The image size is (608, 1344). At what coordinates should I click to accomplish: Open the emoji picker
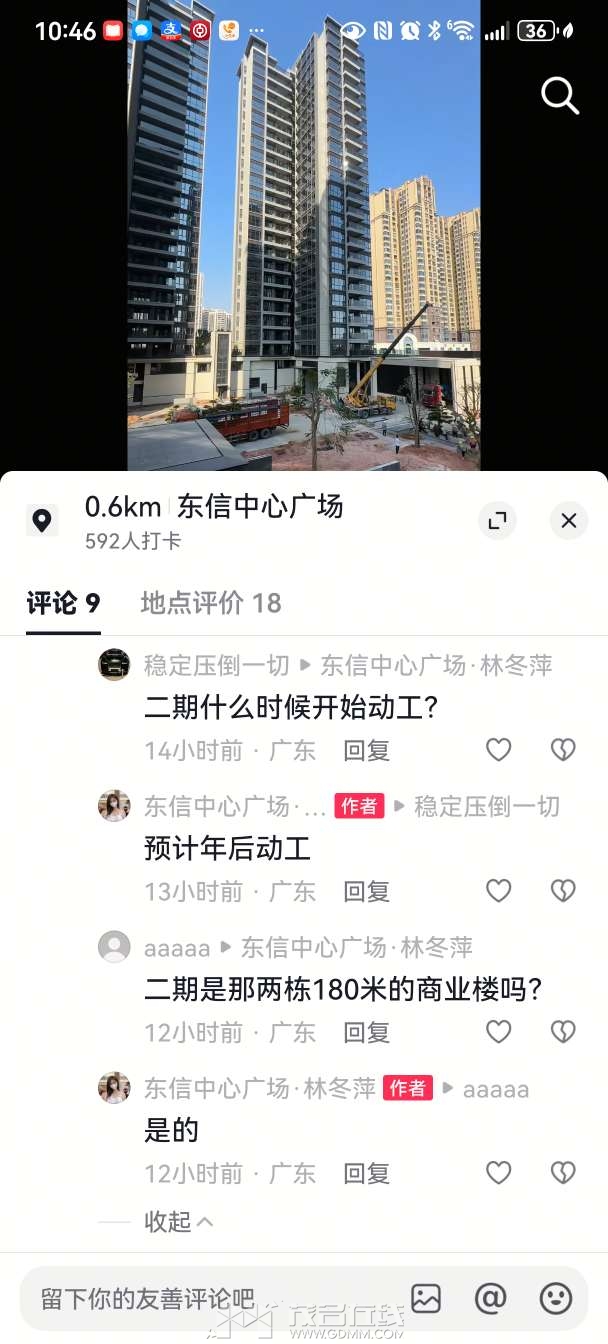[555, 1298]
